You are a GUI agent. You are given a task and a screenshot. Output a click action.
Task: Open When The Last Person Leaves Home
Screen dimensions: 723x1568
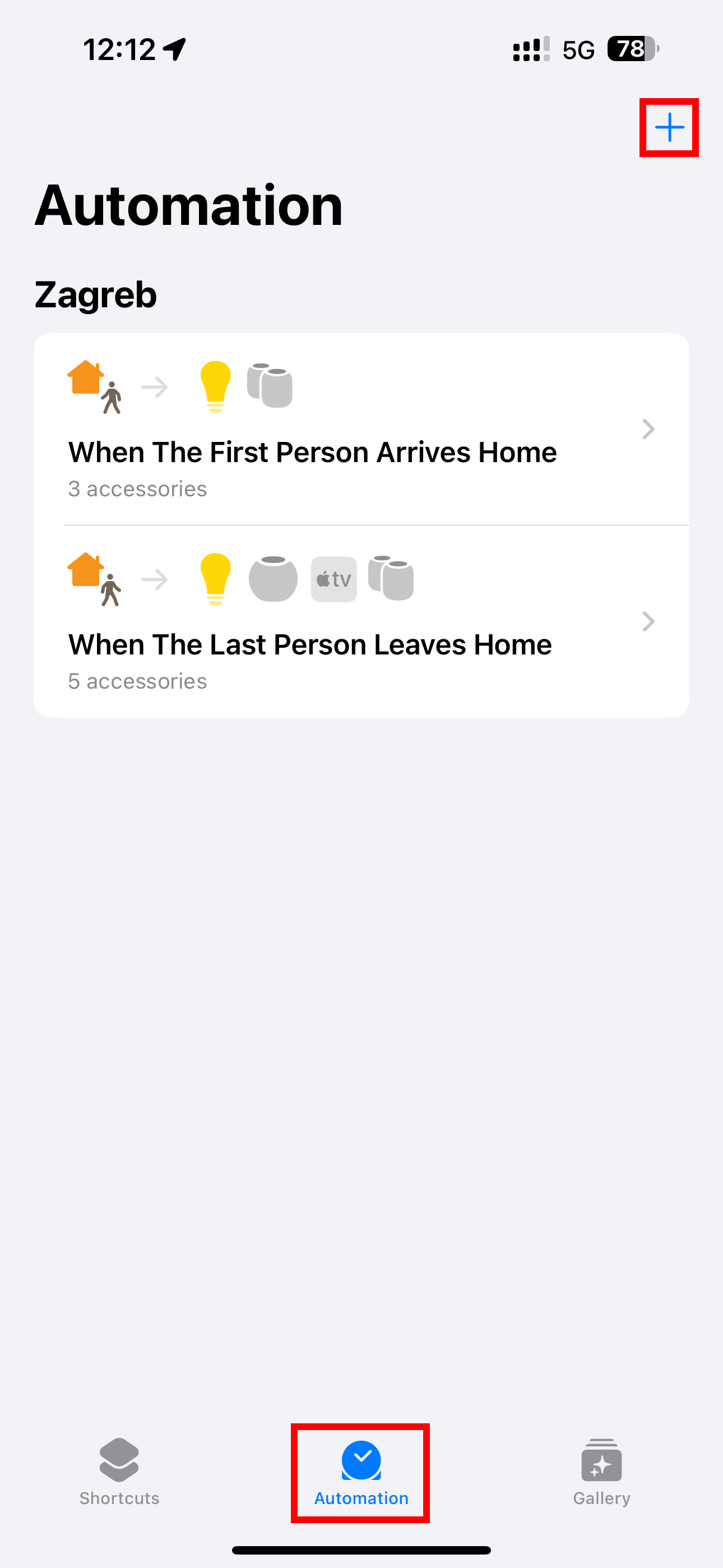pyautogui.click(x=360, y=621)
